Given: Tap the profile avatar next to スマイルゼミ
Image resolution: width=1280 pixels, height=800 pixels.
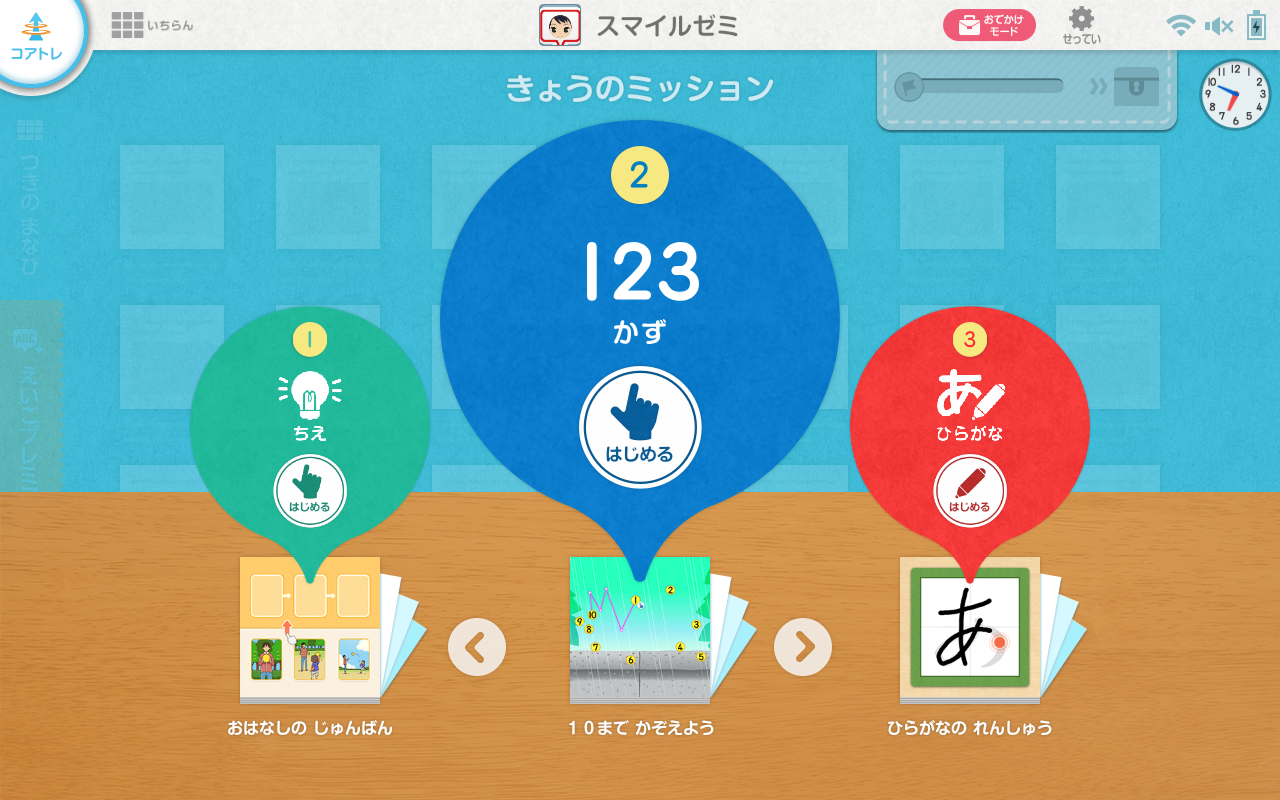Looking at the screenshot, I should pyautogui.click(x=560, y=25).
